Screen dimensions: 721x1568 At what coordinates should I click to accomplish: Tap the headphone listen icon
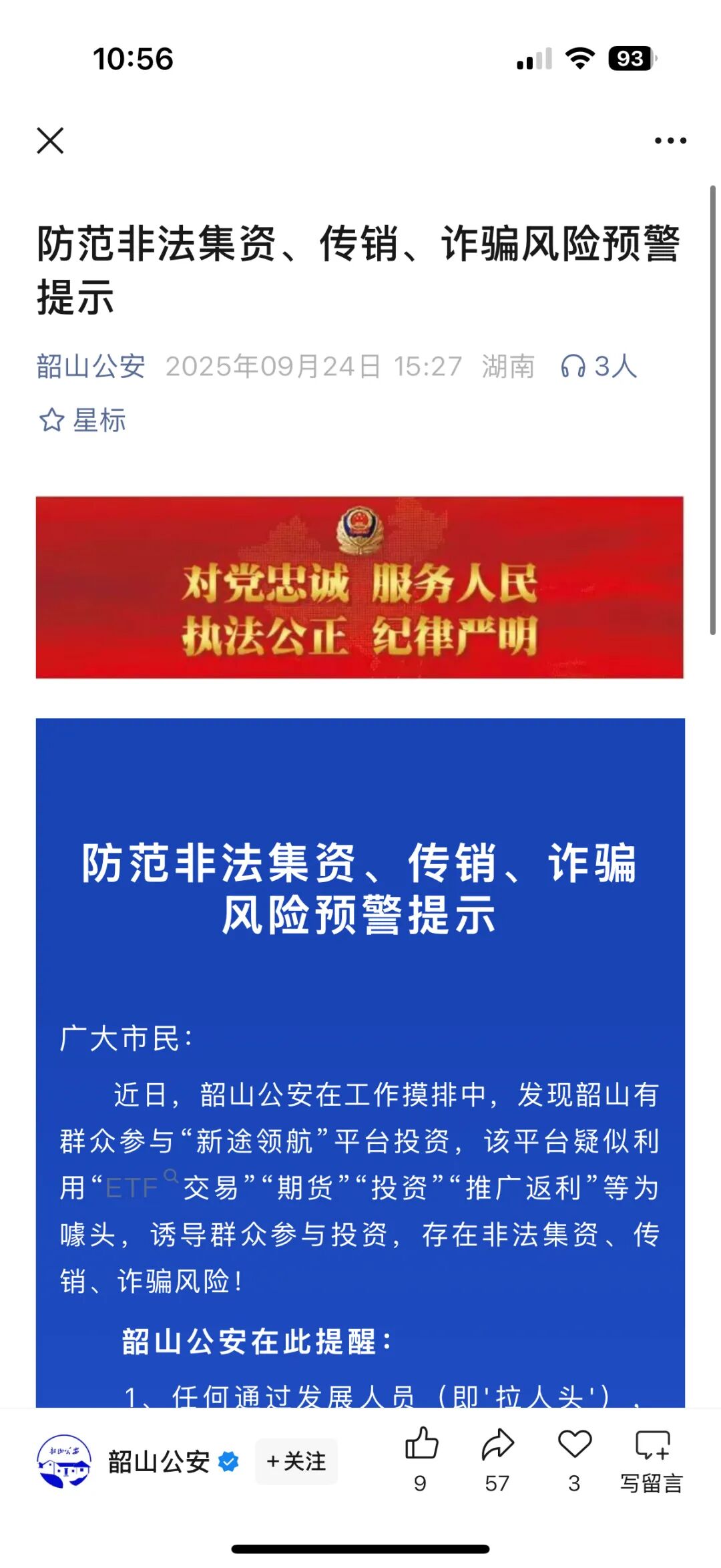(575, 367)
